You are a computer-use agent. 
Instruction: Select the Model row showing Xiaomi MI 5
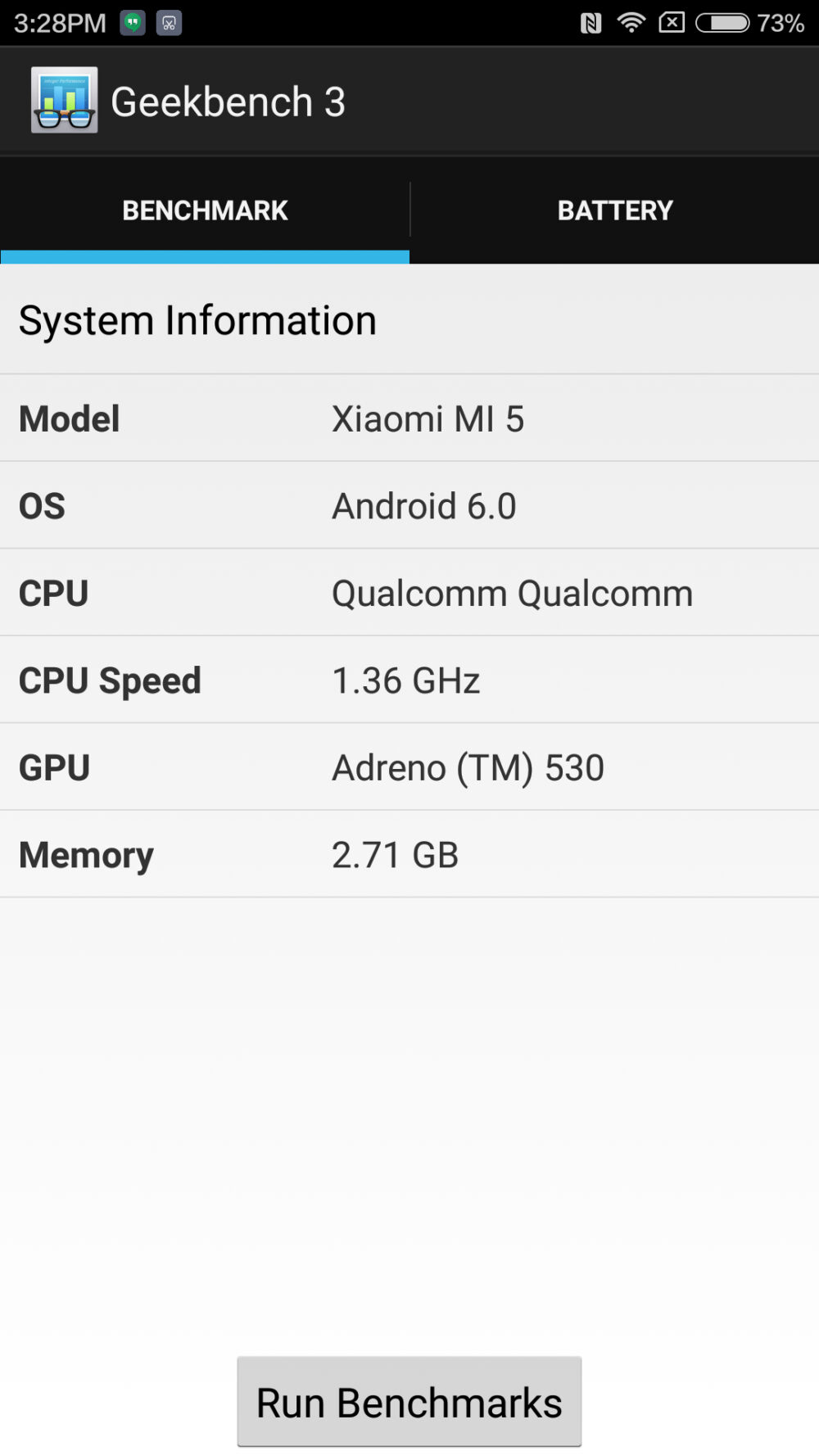click(409, 418)
